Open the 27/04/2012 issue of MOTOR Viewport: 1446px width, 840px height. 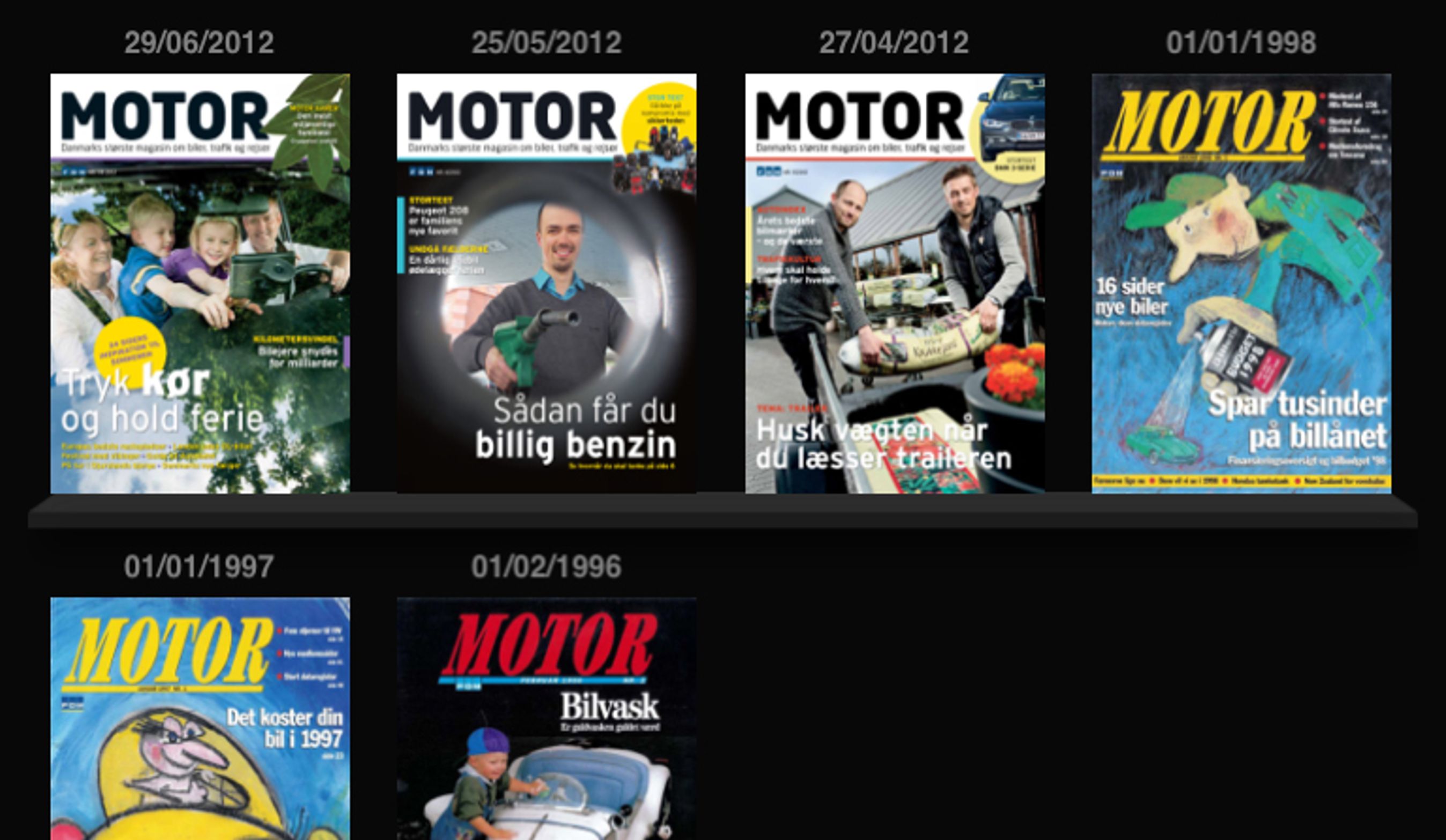coord(894,283)
